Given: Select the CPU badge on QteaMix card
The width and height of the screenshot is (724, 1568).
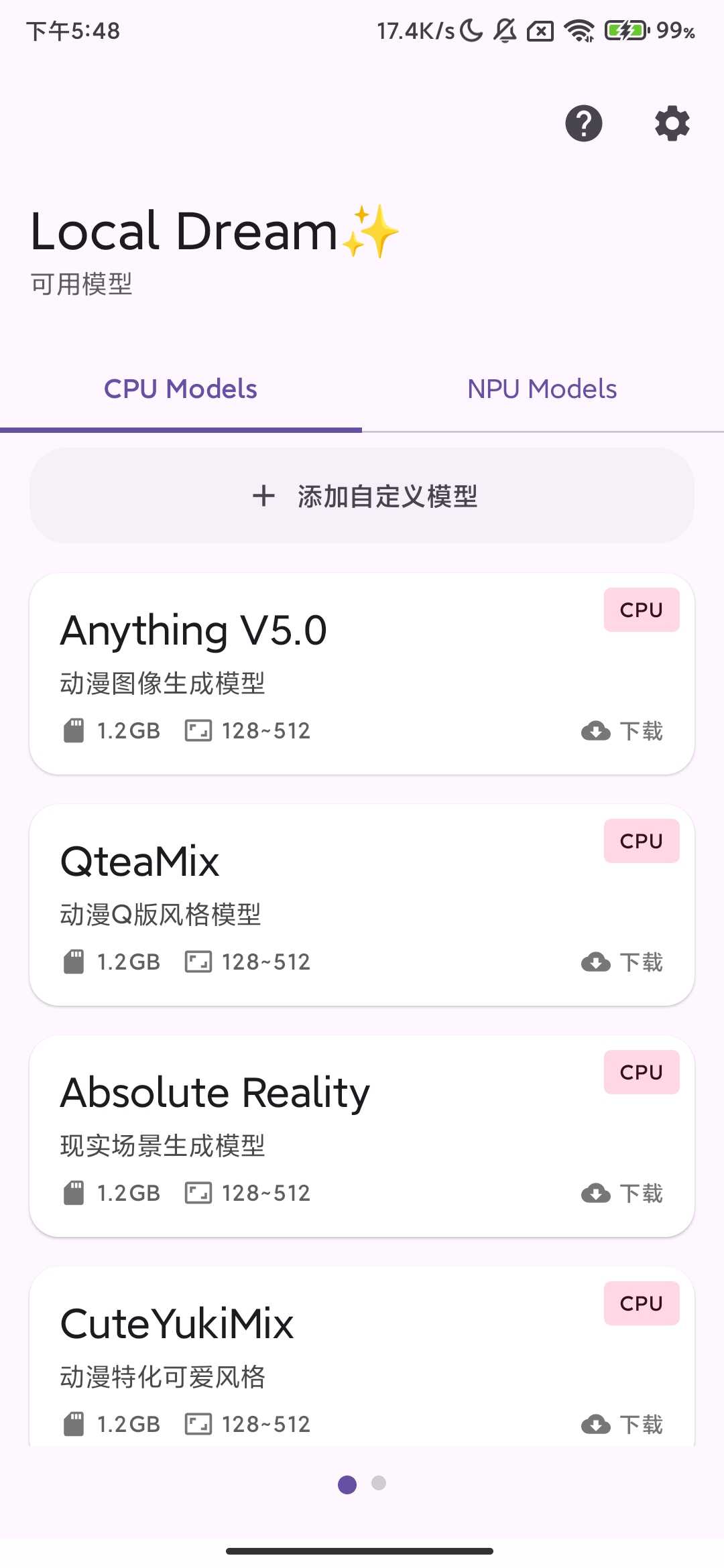Looking at the screenshot, I should [x=641, y=840].
